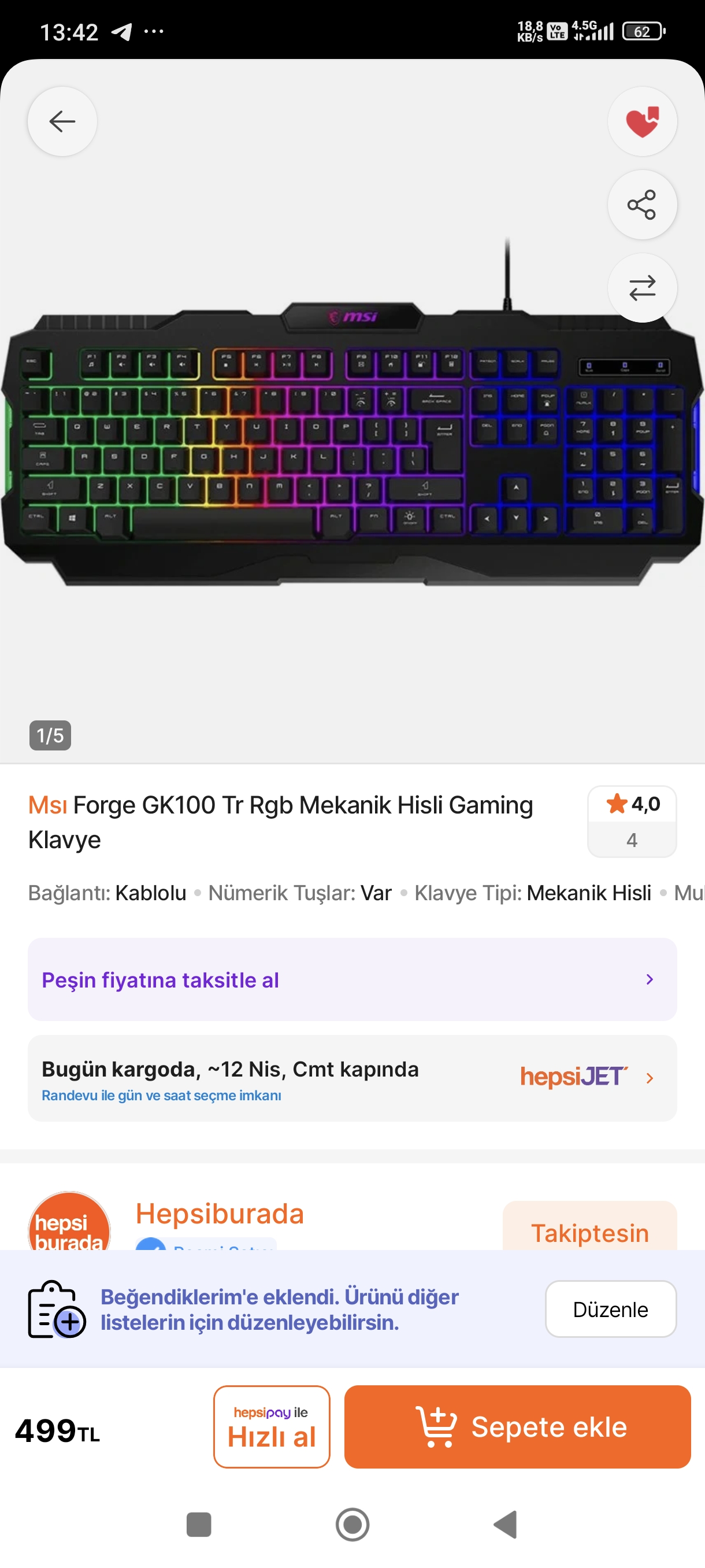Open the Hepsiburada seller page

coord(219,1214)
